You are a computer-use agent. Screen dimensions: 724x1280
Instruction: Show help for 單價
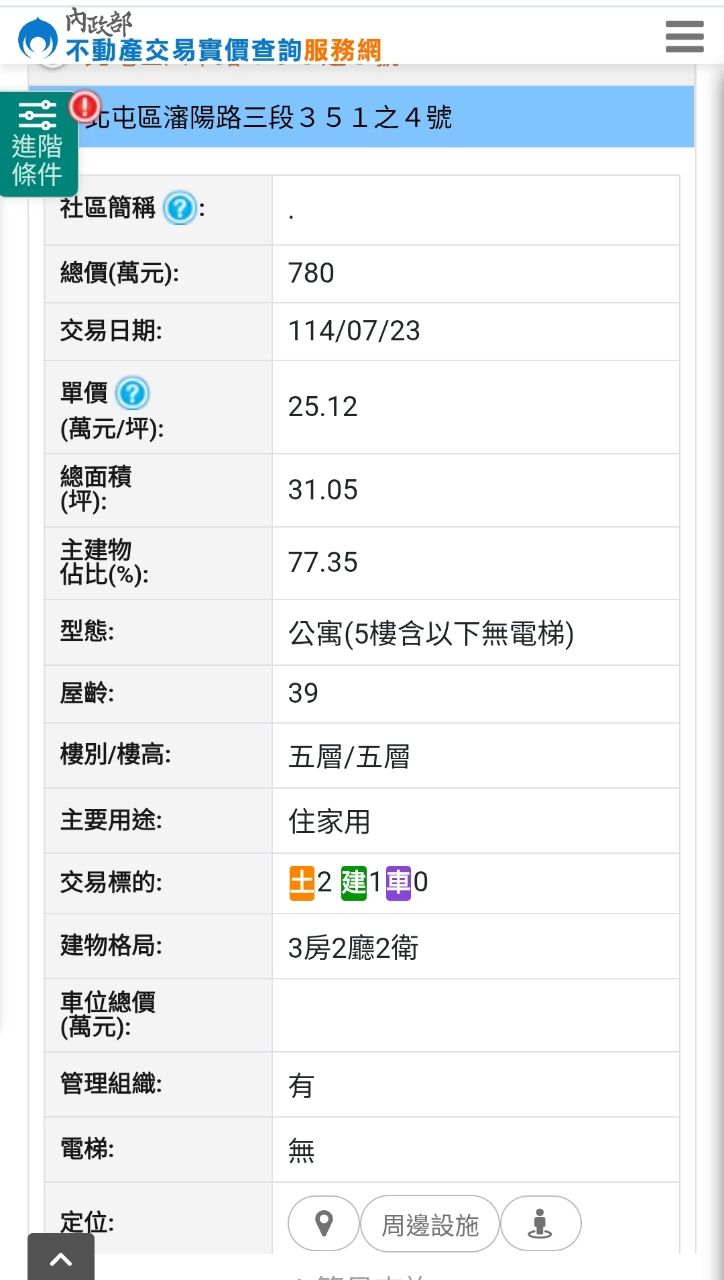click(x=132, y=393)
